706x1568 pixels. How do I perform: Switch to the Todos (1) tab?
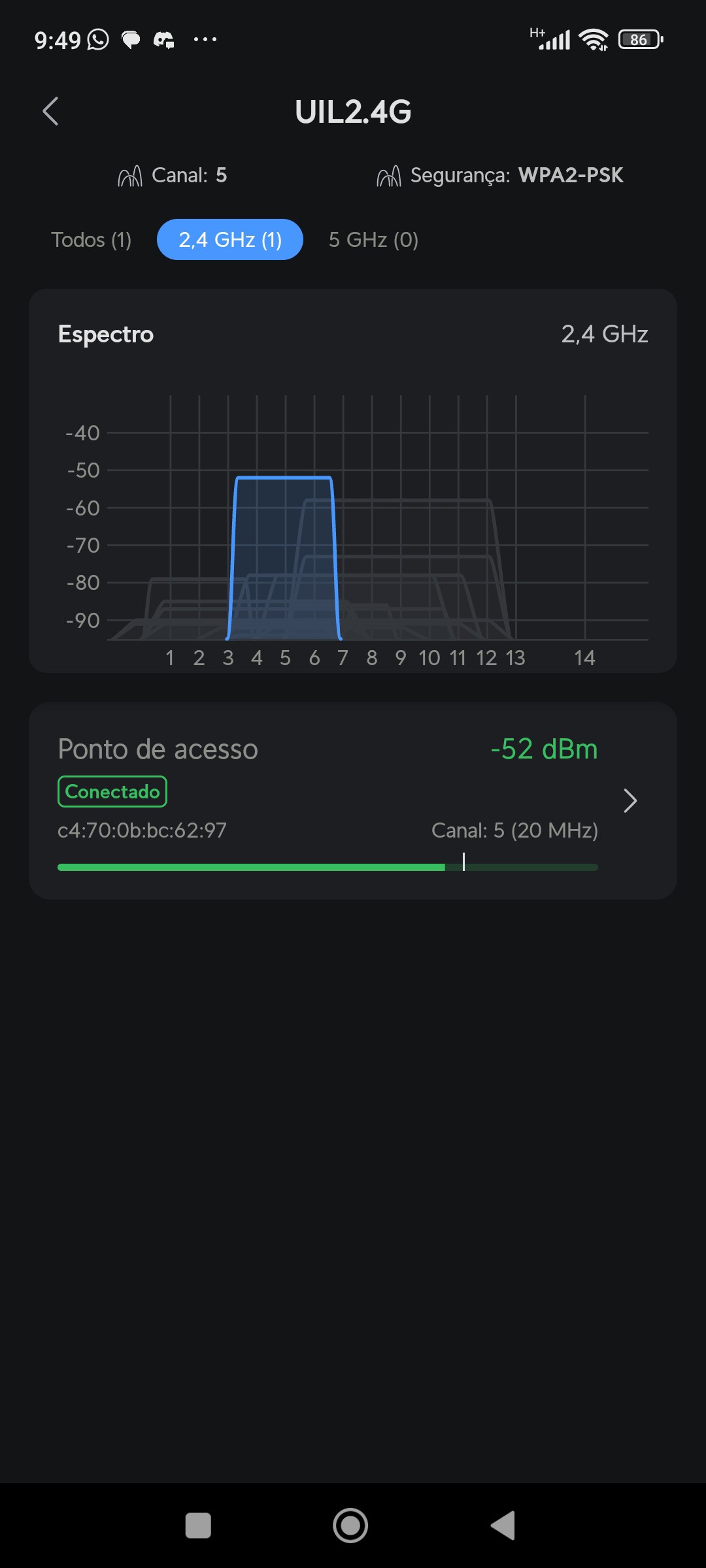pyautogui.click(x=92, y=240)
